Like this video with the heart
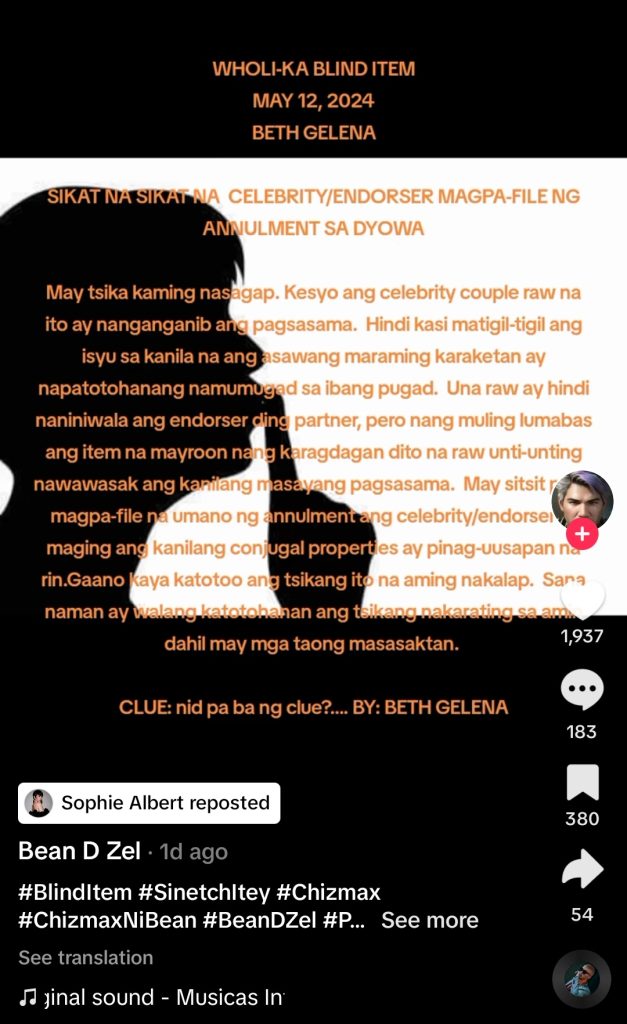This screenshot has width=627, height=1024. [x=582, y=598]
